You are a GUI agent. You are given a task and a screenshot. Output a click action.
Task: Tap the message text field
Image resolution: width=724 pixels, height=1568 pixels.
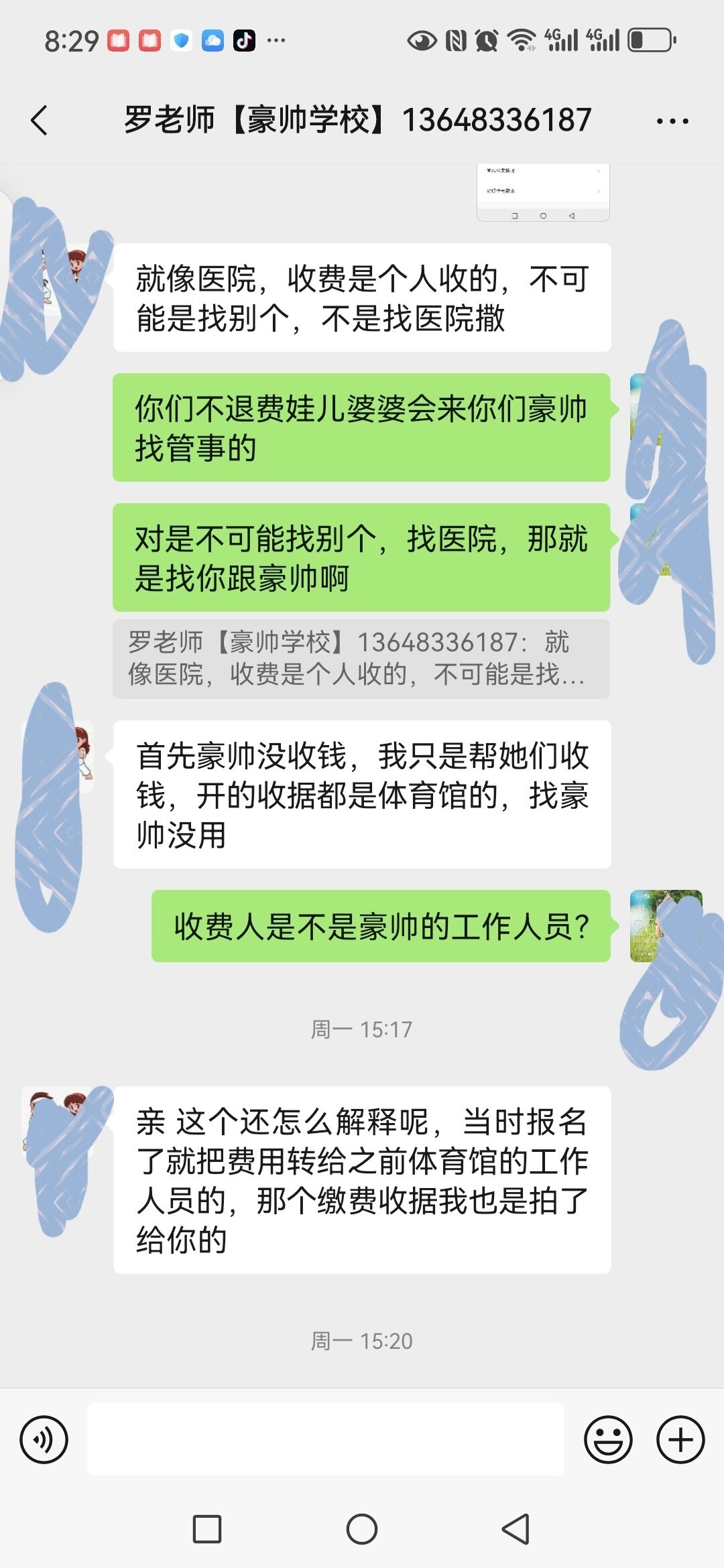click(x=326, y=1439)
